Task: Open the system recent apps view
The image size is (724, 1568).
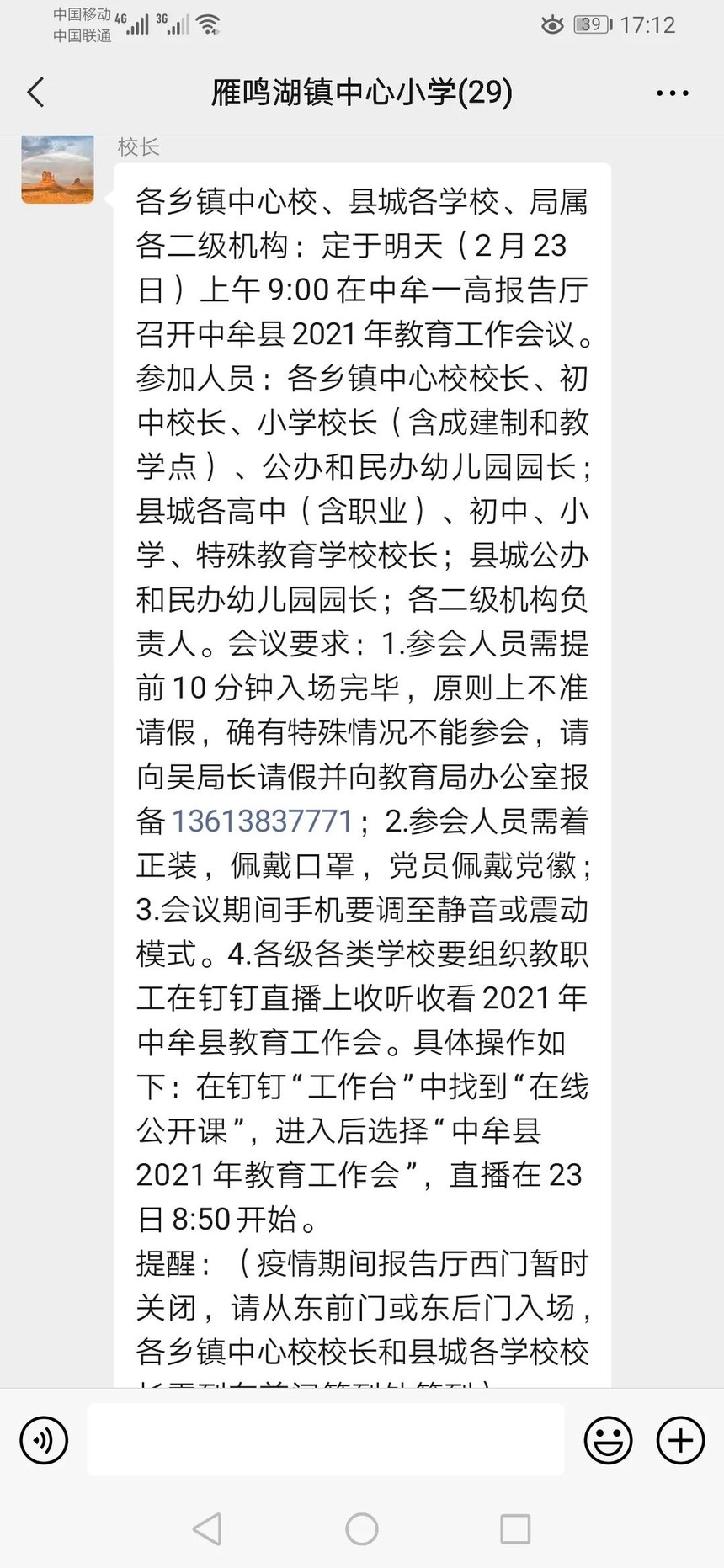Action: pos(515,1529)
